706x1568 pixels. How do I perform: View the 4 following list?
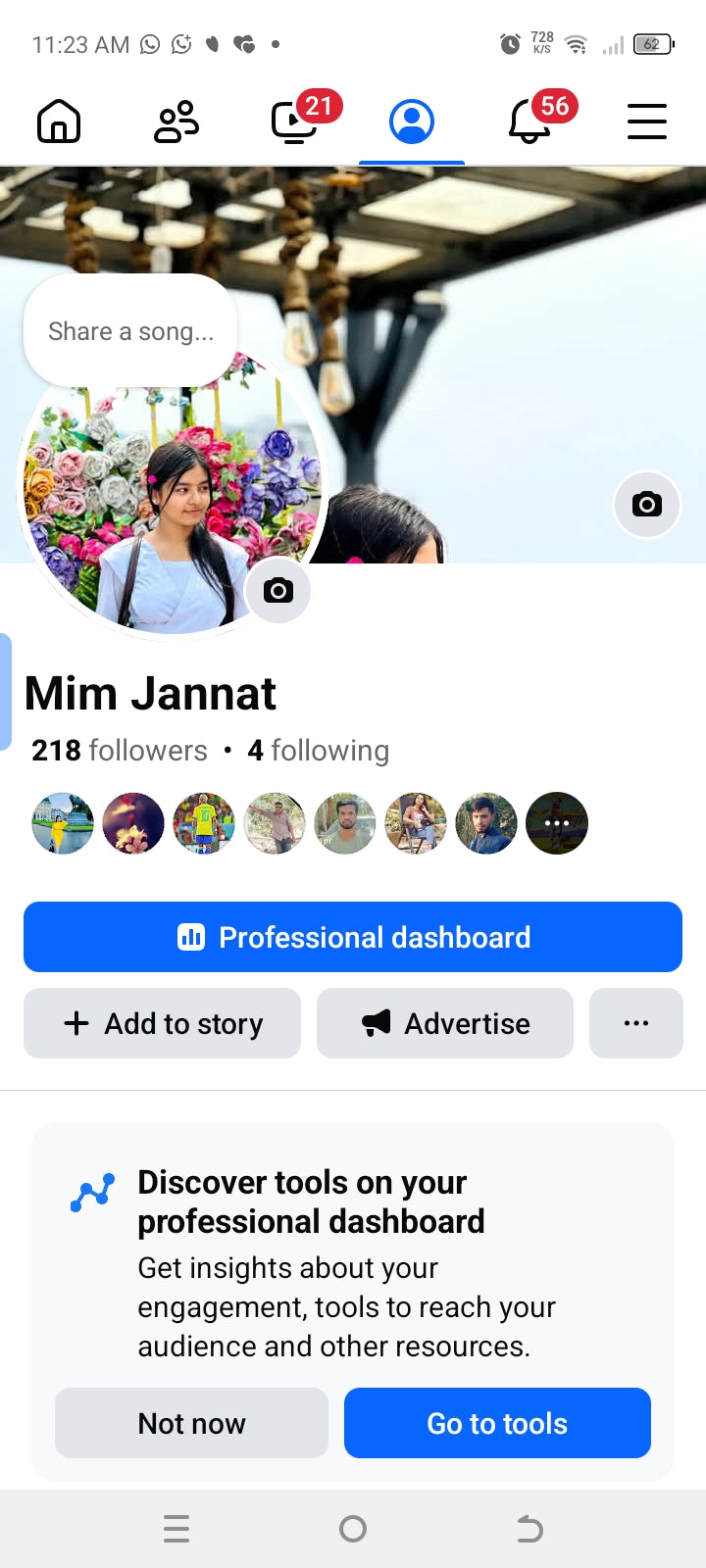(319, 751)
